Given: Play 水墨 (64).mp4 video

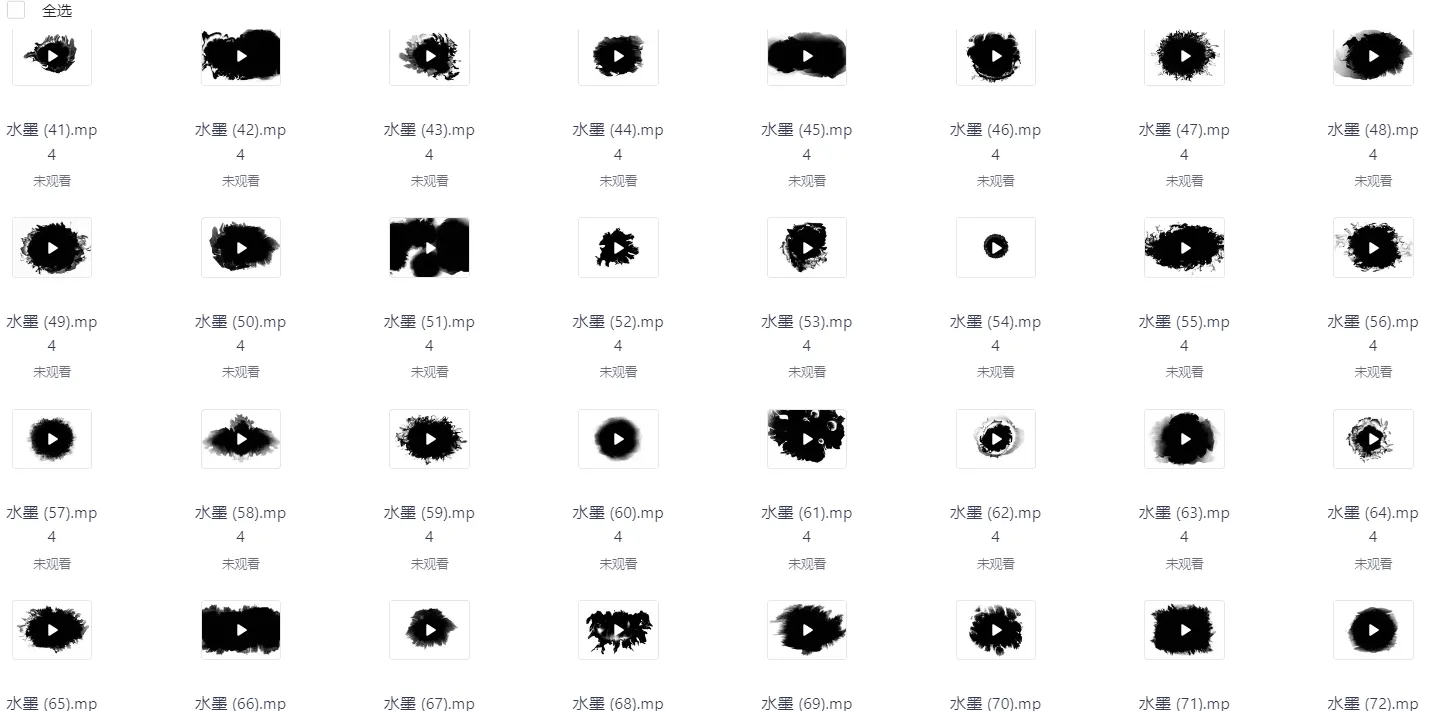Looking at the screenshot, I should tap(1373, 438).
